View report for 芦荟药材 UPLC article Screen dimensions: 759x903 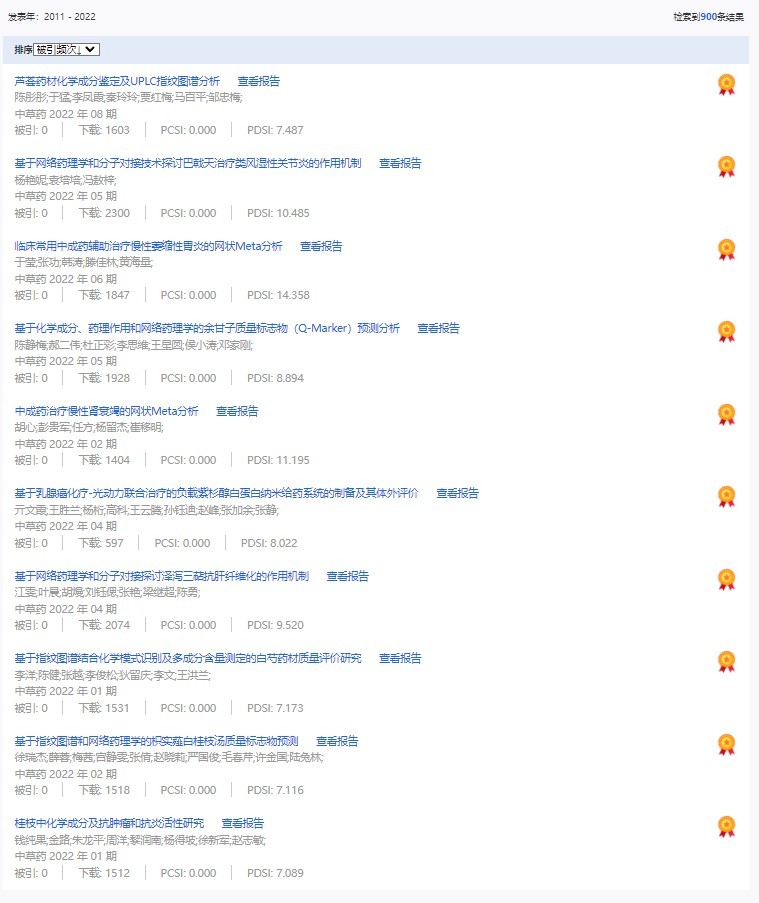(258, 81)
